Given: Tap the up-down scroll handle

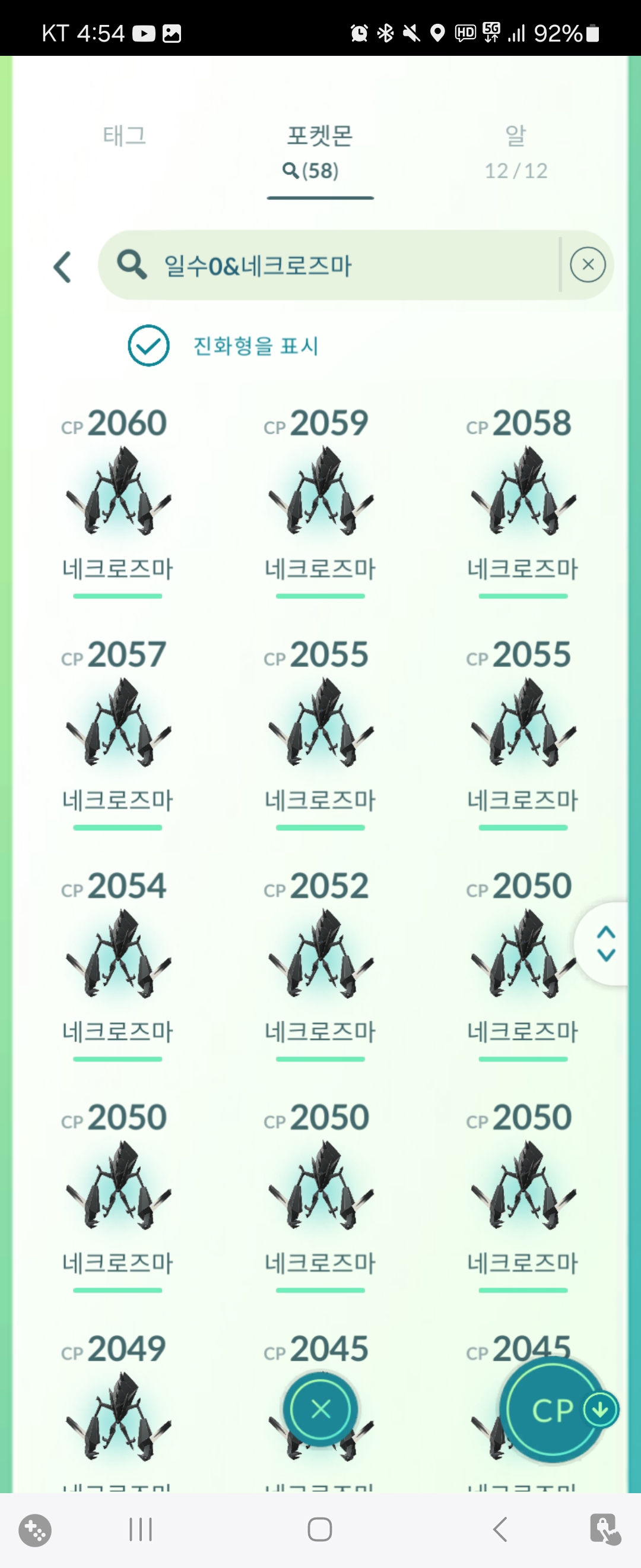Looking at the screenshot, I should 606,944.
